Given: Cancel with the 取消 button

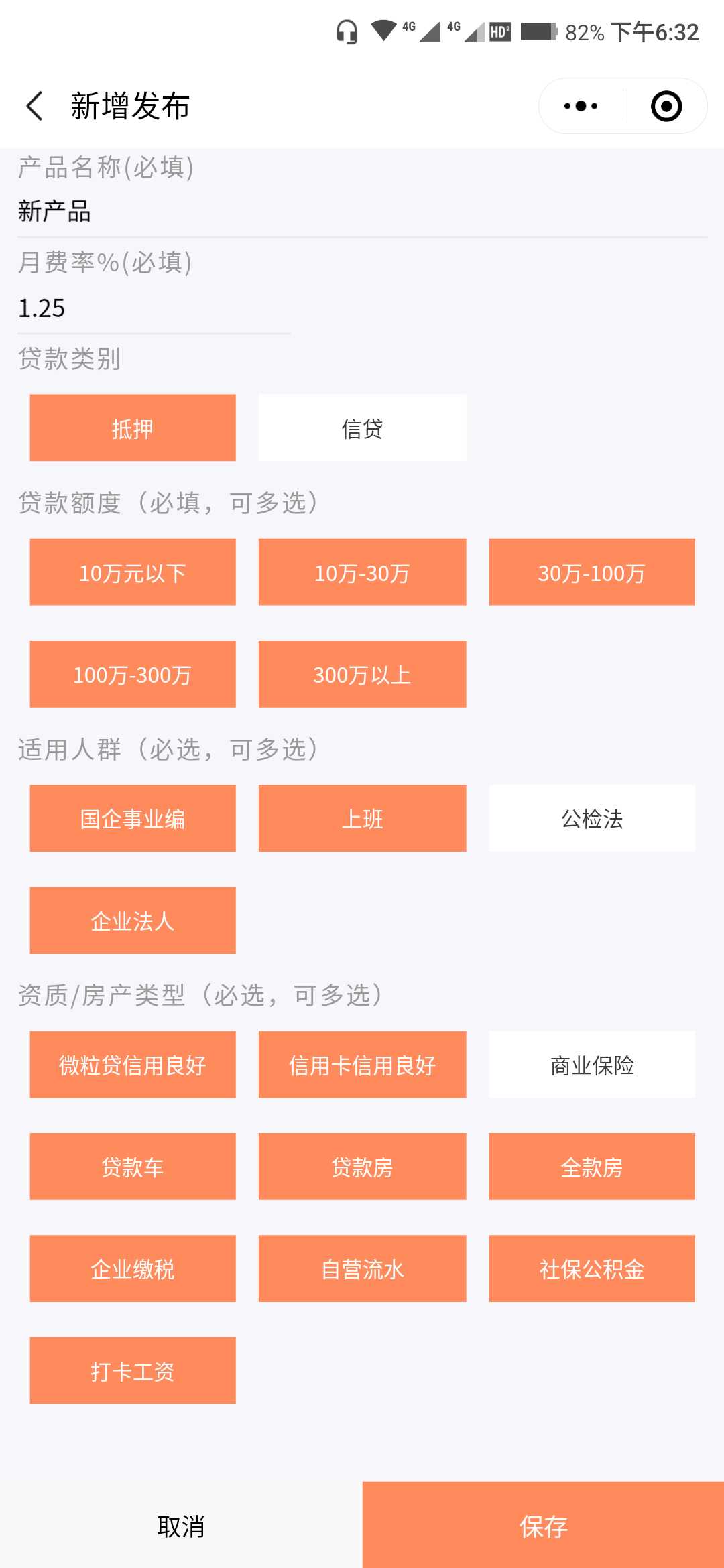Looking at the screenshot, I should tap(181, 1526).
